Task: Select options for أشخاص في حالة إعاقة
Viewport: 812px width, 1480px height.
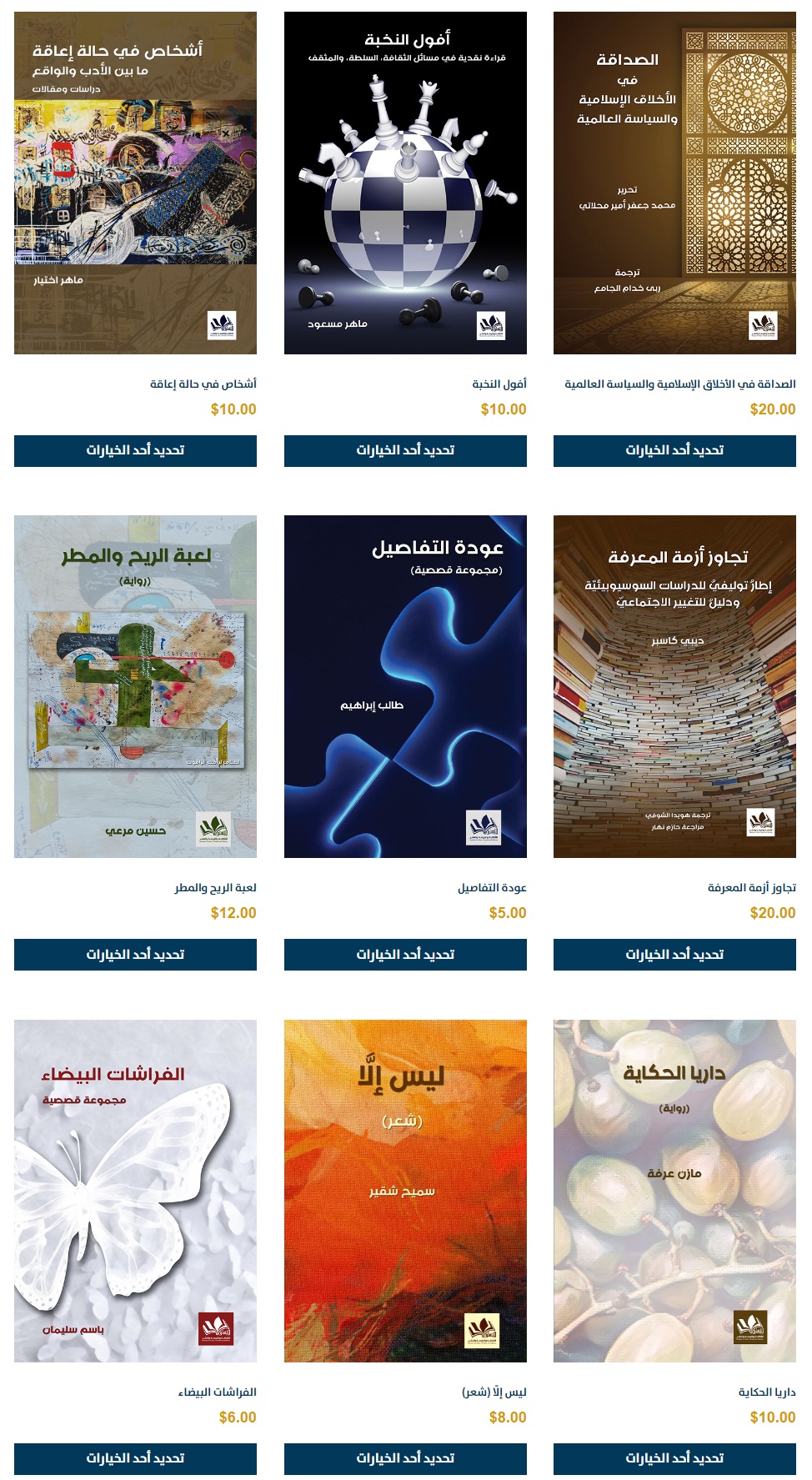Action: [x=135, y=450]
